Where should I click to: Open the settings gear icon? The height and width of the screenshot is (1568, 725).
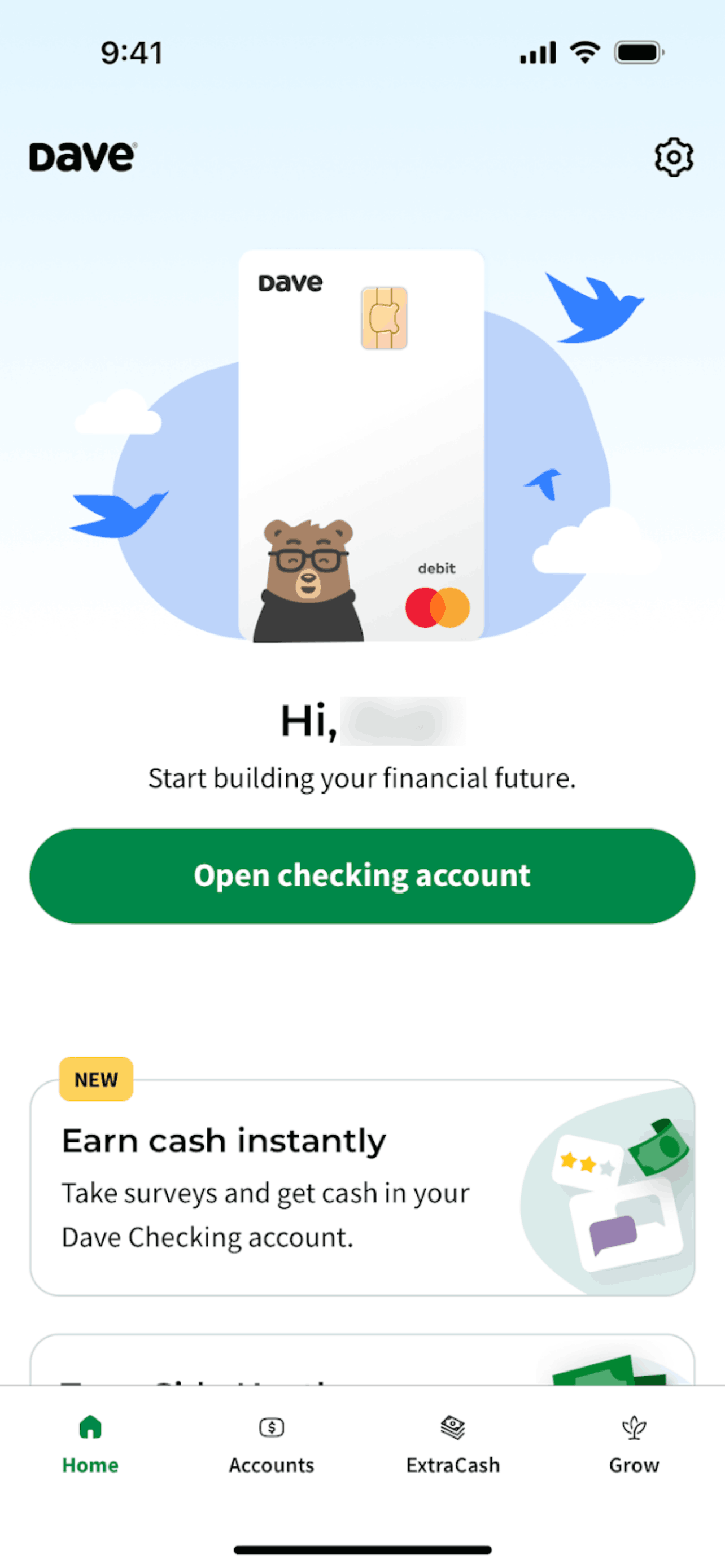click(x=673, y=157)
